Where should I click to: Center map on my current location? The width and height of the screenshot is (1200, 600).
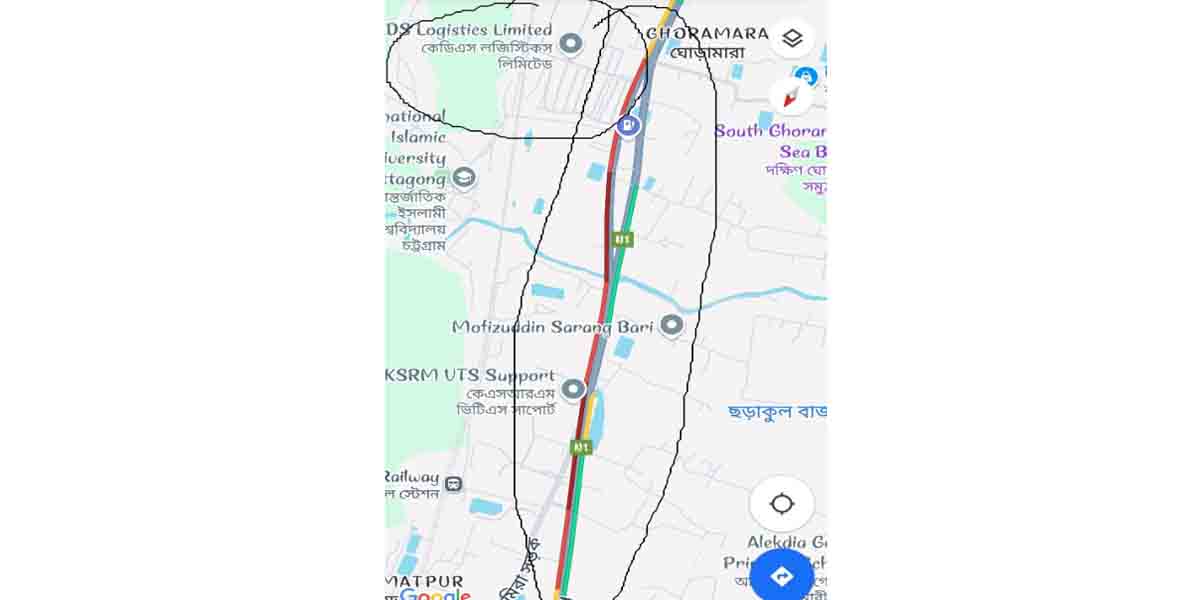click(x=781, y=503)
